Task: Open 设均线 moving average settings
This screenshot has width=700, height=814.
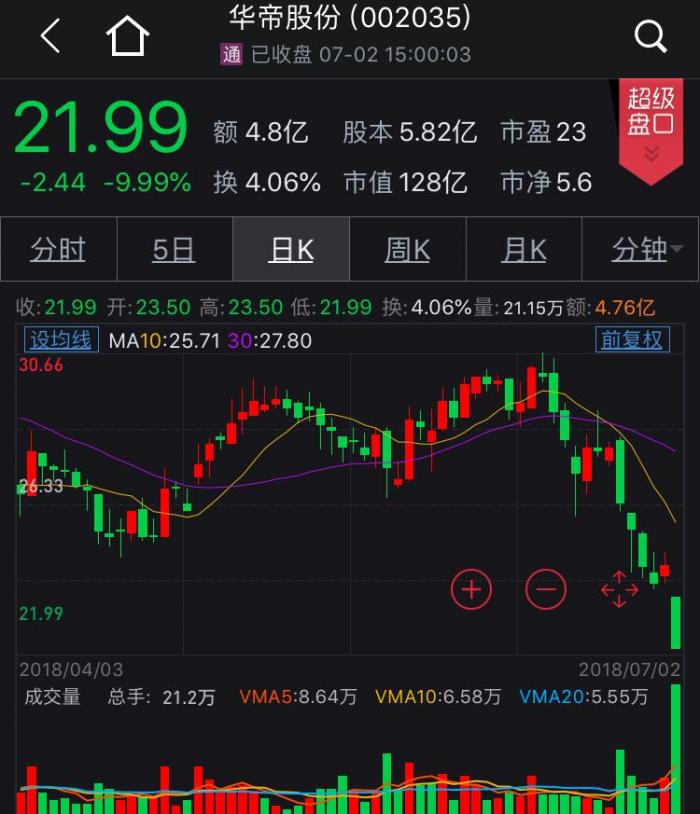Action: pyautogui.click(x=61, y=340)
